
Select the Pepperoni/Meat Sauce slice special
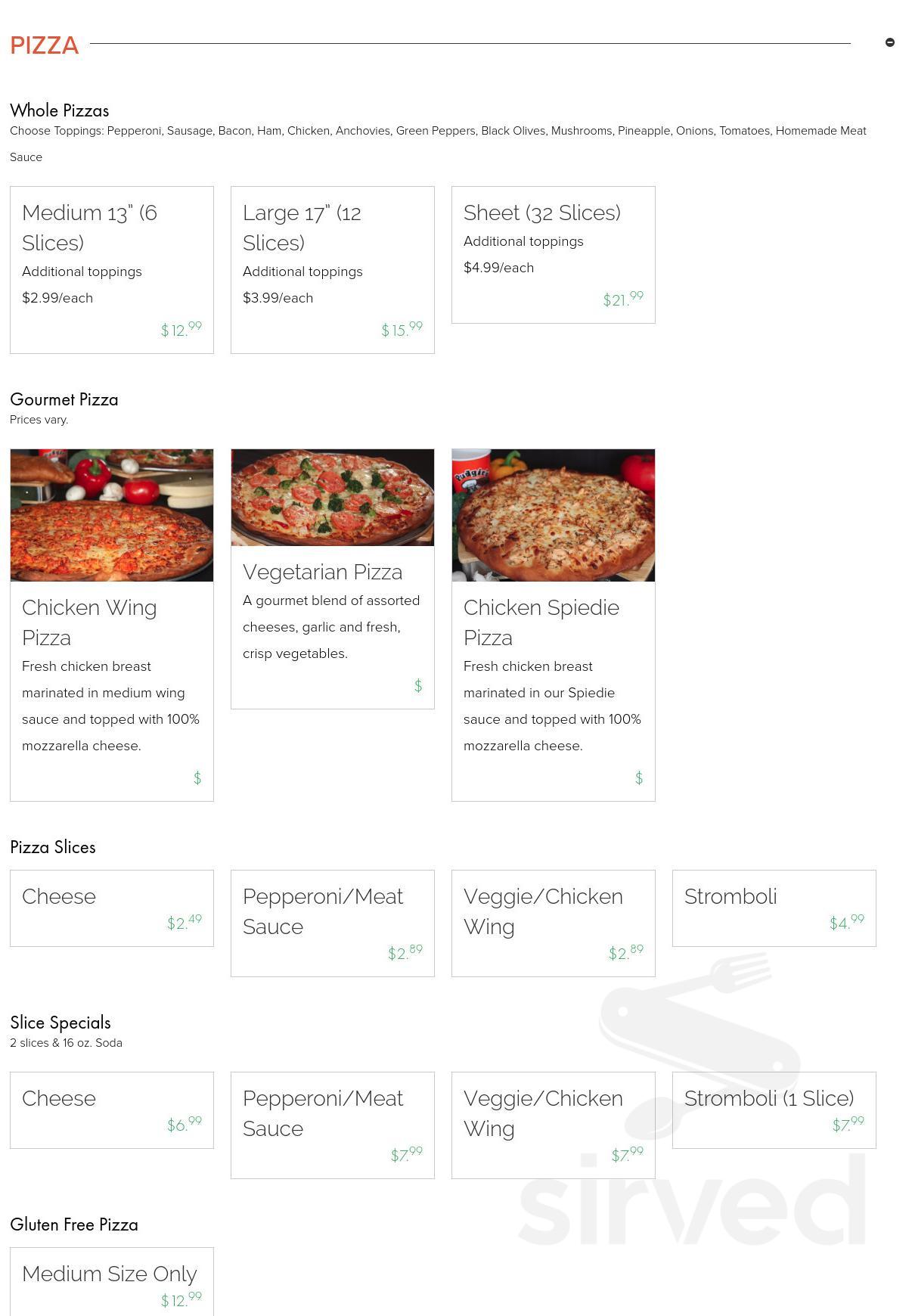tap(333, 1125)
